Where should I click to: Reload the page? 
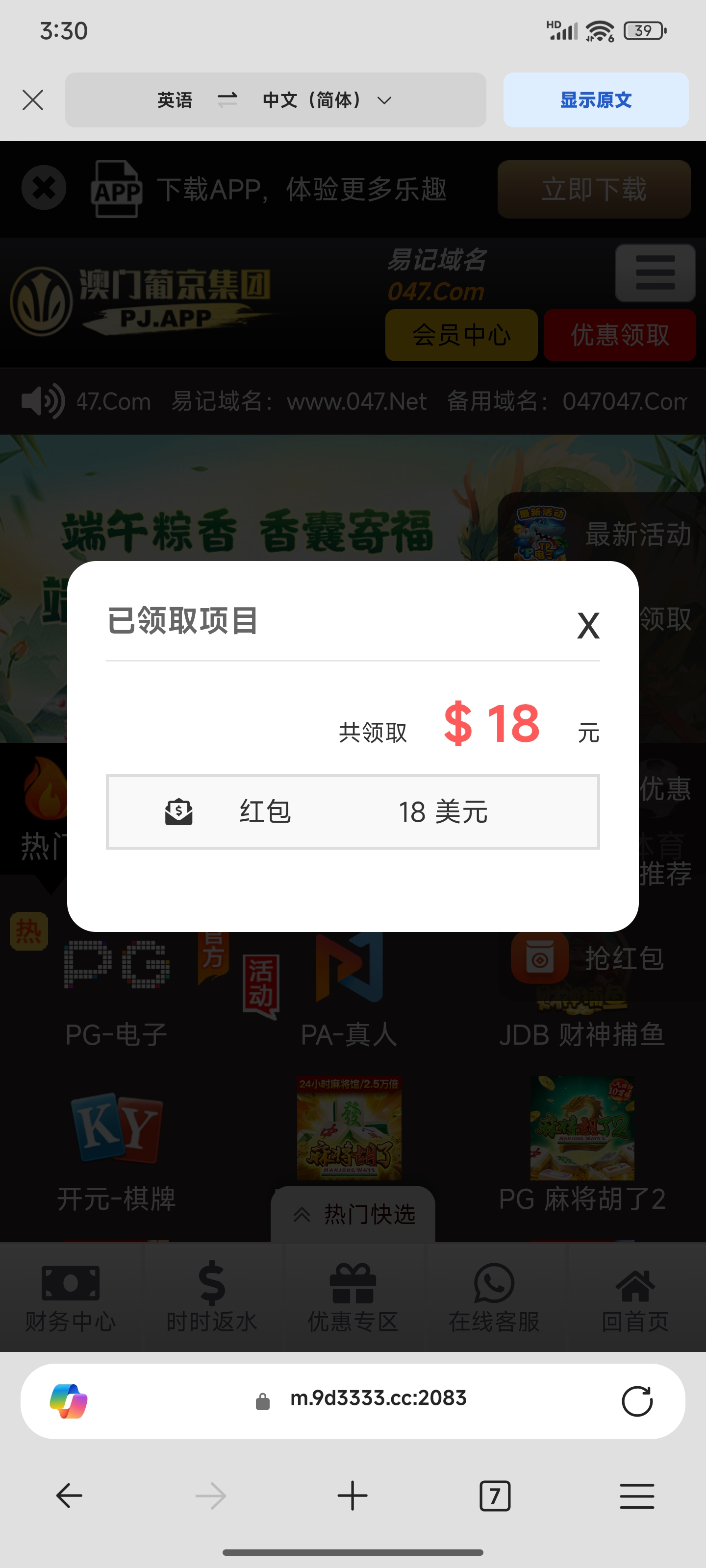coord(636,1401)
